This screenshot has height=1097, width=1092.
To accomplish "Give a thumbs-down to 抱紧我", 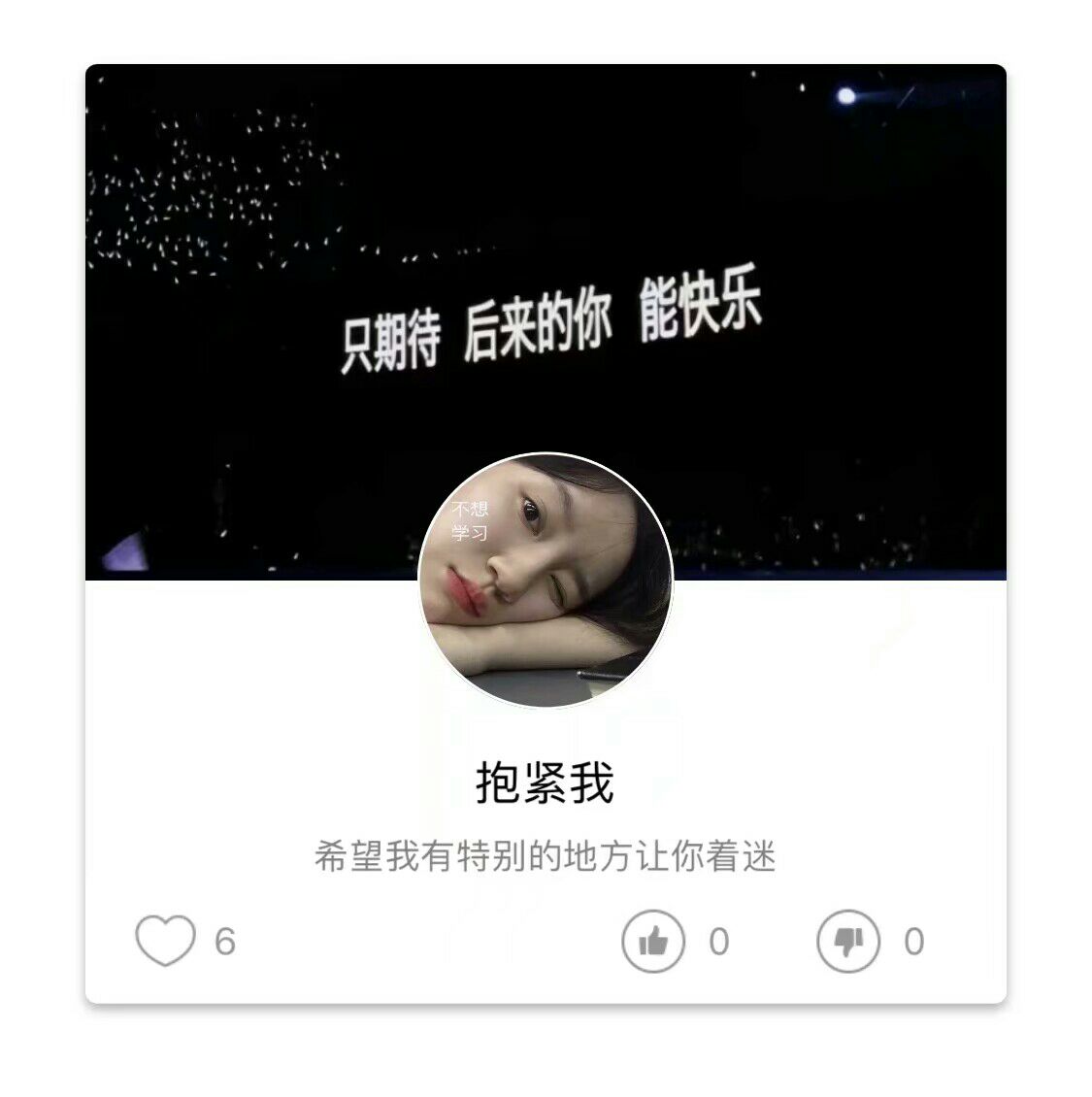I will click(848, 941).
